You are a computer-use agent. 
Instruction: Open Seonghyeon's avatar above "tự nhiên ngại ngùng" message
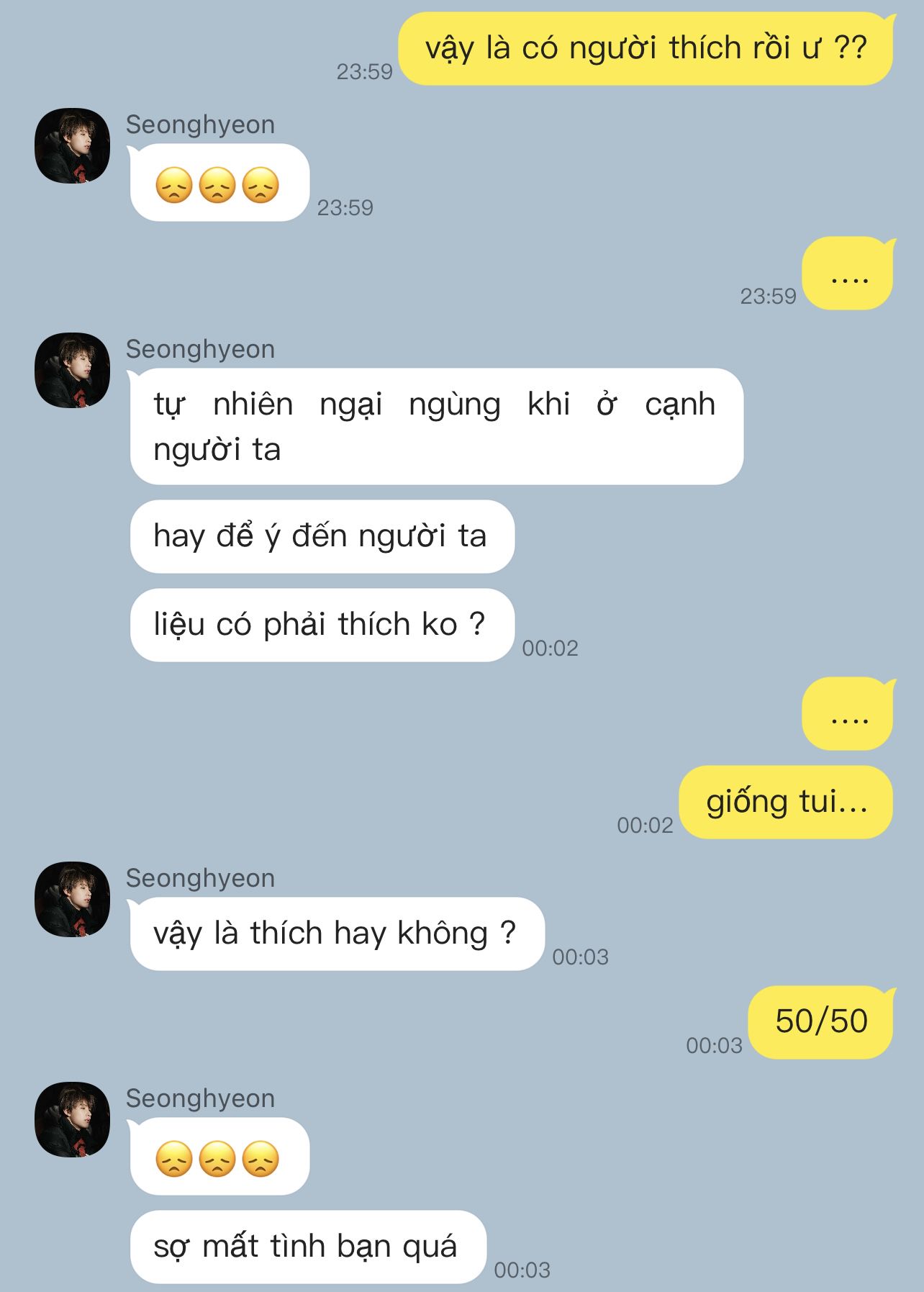point(72,370)
